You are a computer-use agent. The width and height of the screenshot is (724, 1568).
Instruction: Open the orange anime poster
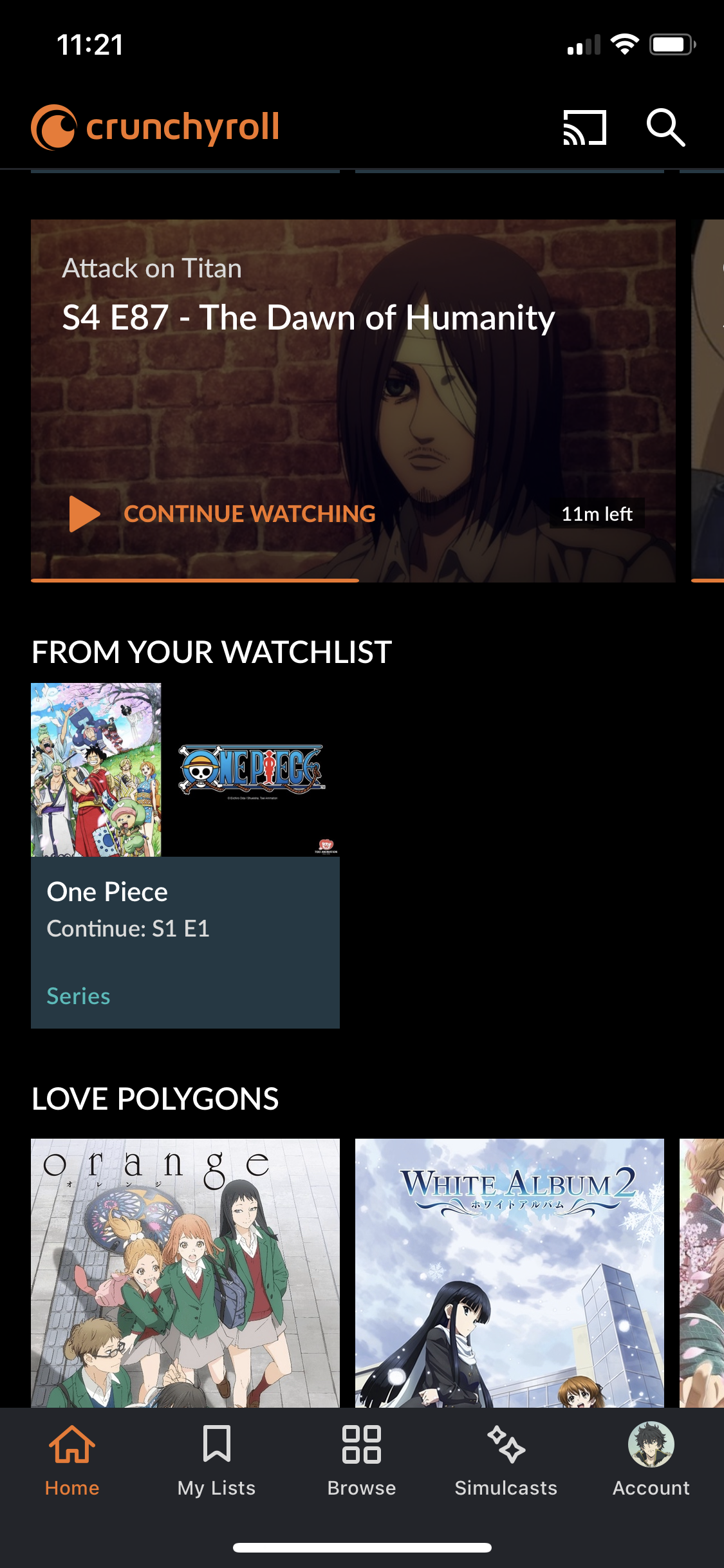pos(185,1272)
